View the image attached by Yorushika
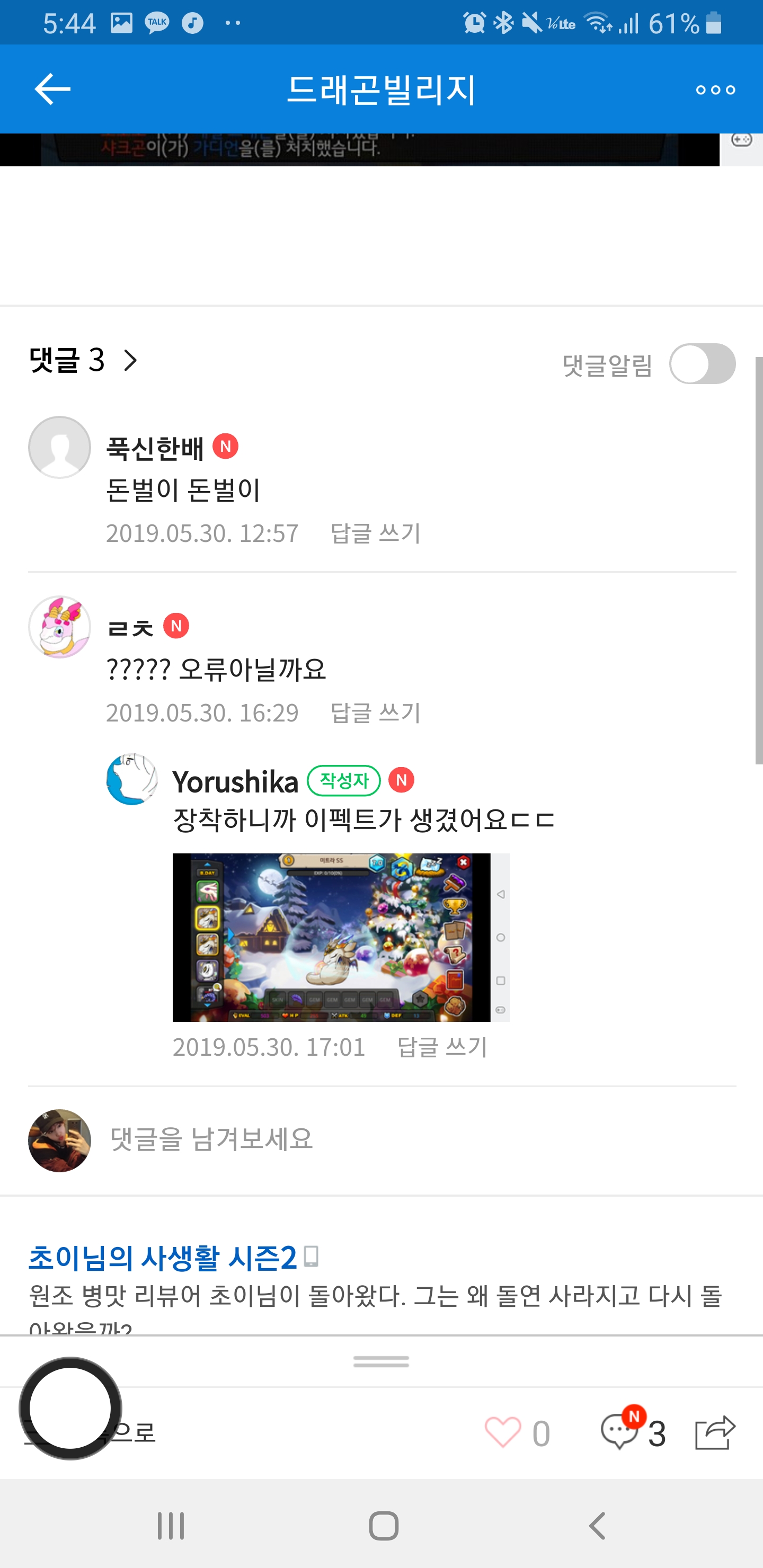Image resolution: width=763 pixels, height=1568 pixels. click(340, 937)
